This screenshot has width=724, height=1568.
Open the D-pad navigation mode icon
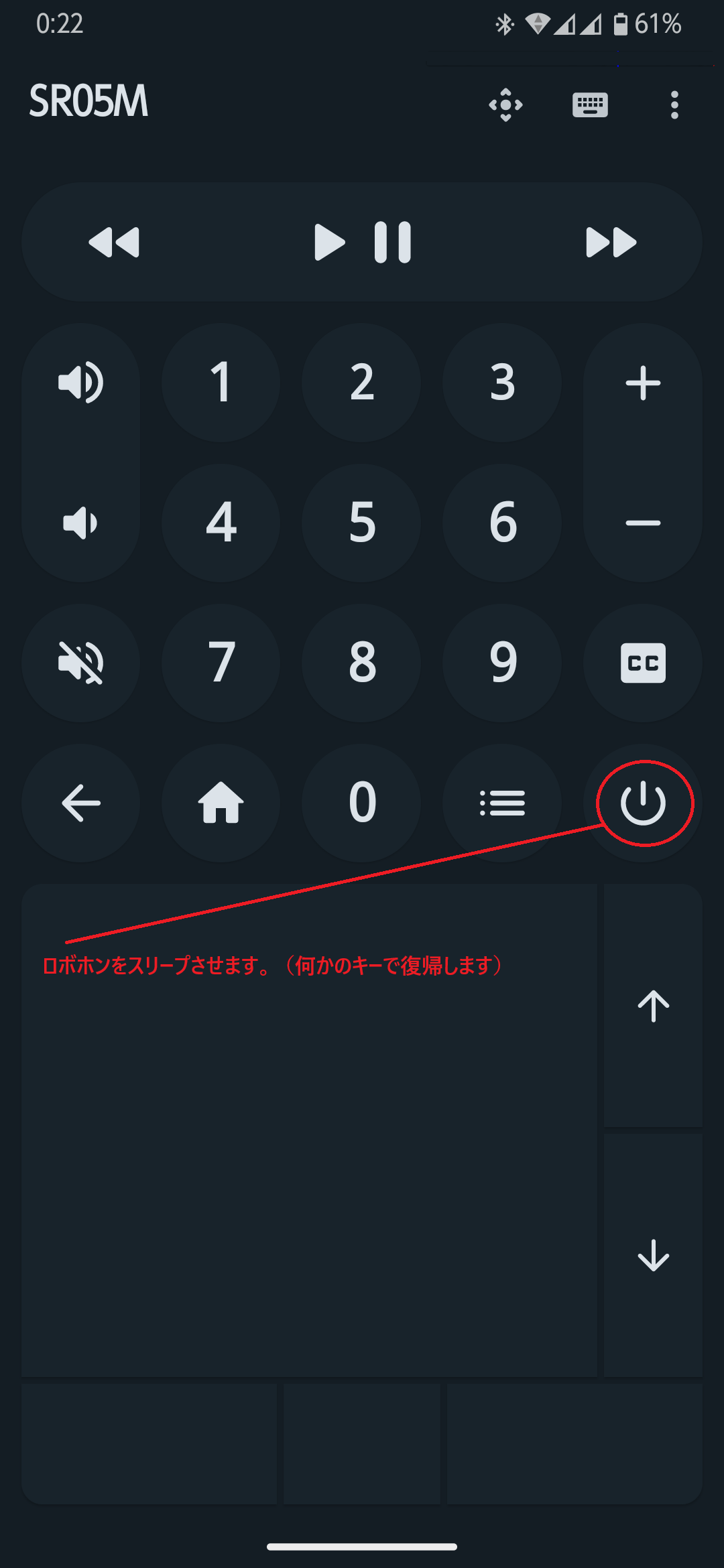[505, 105]
